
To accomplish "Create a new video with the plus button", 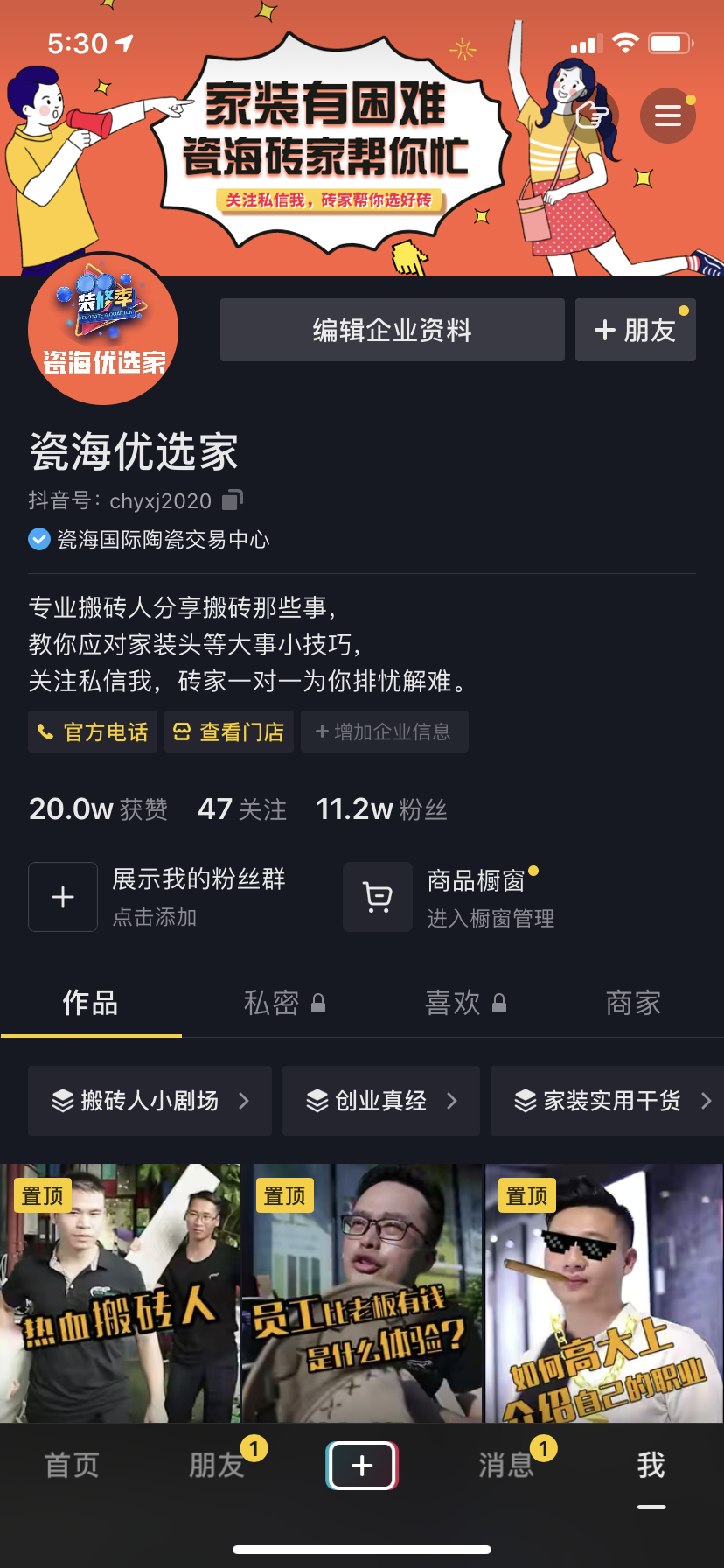I will tap(362, 1465).
